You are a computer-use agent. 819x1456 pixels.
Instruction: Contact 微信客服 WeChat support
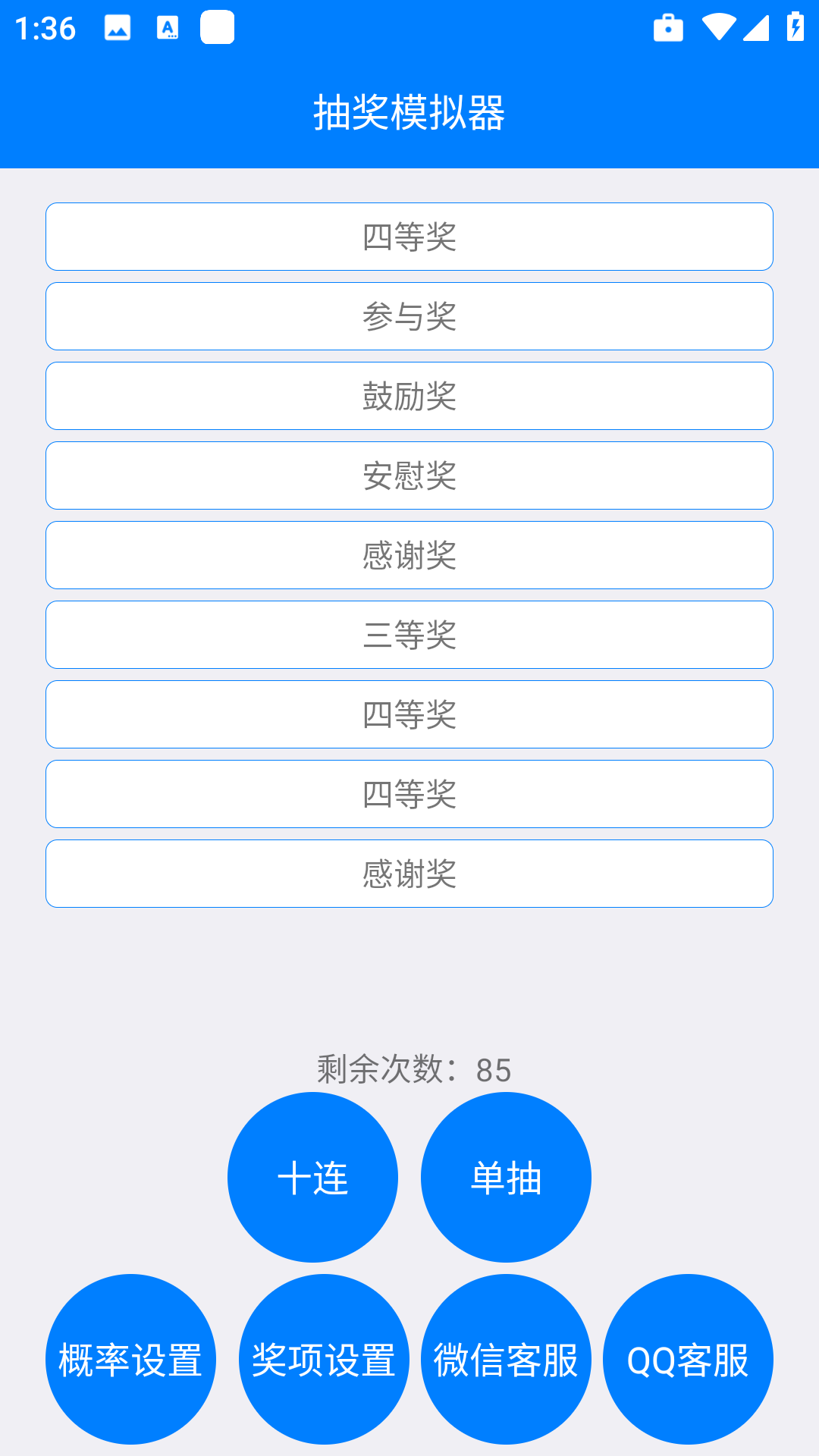(506, 1359)
